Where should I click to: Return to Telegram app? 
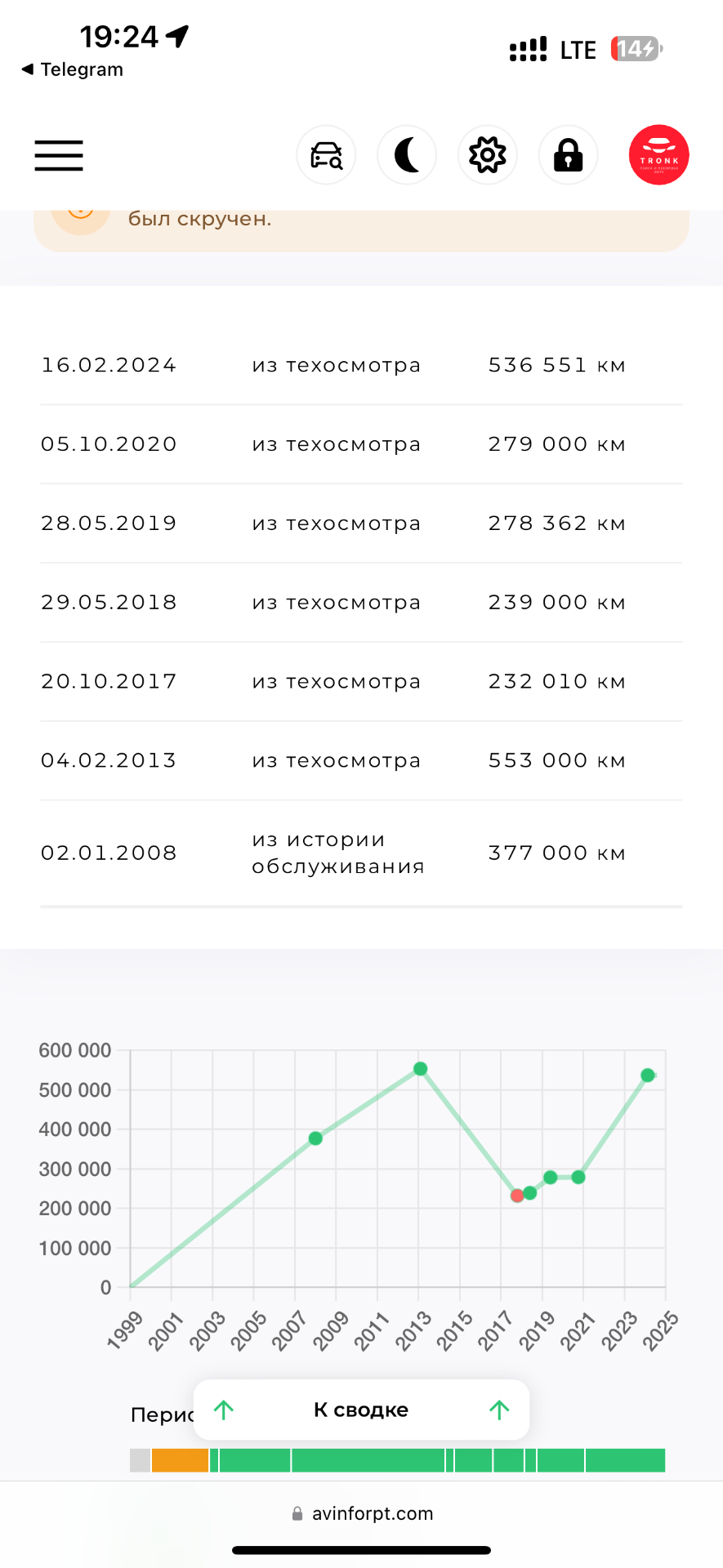[74, 69]
